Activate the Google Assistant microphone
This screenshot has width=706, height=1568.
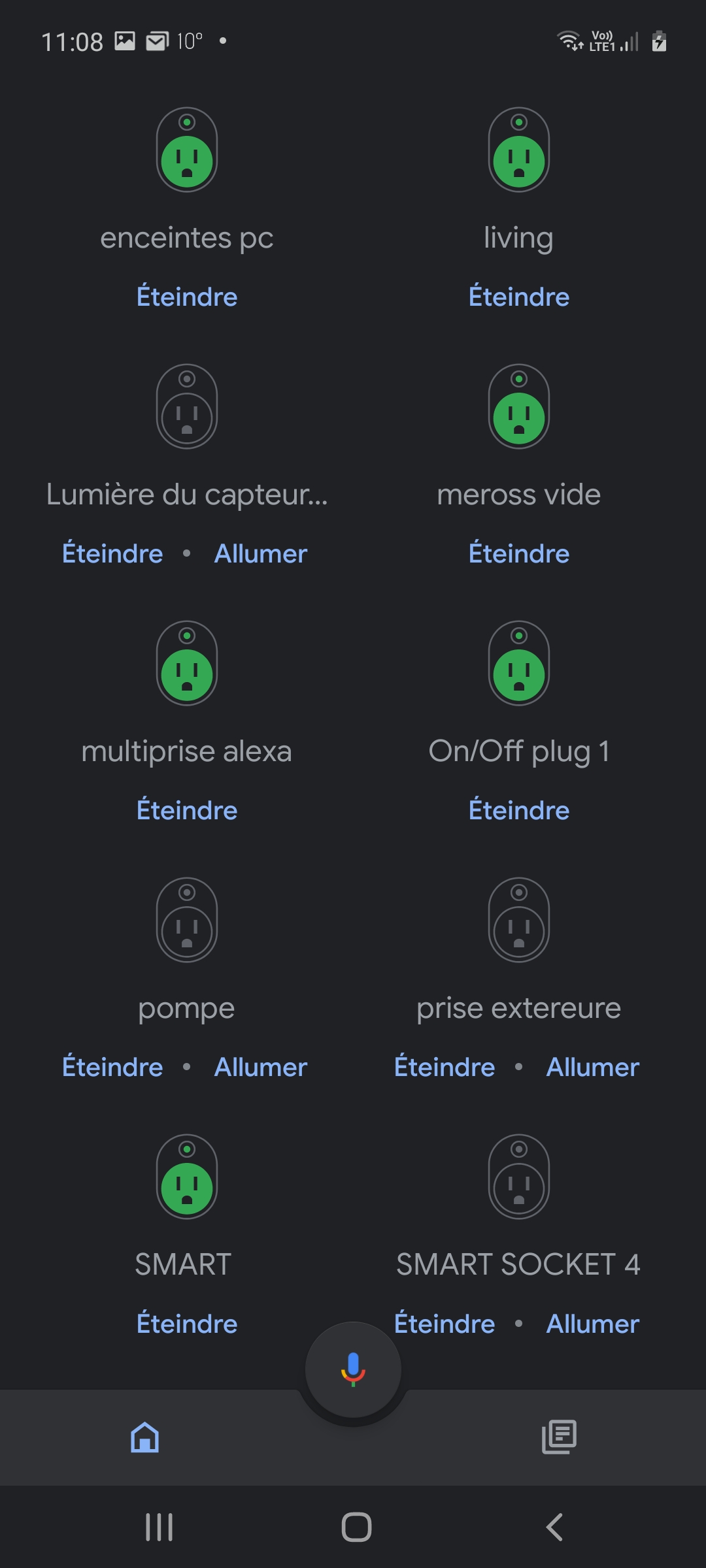353,1369
